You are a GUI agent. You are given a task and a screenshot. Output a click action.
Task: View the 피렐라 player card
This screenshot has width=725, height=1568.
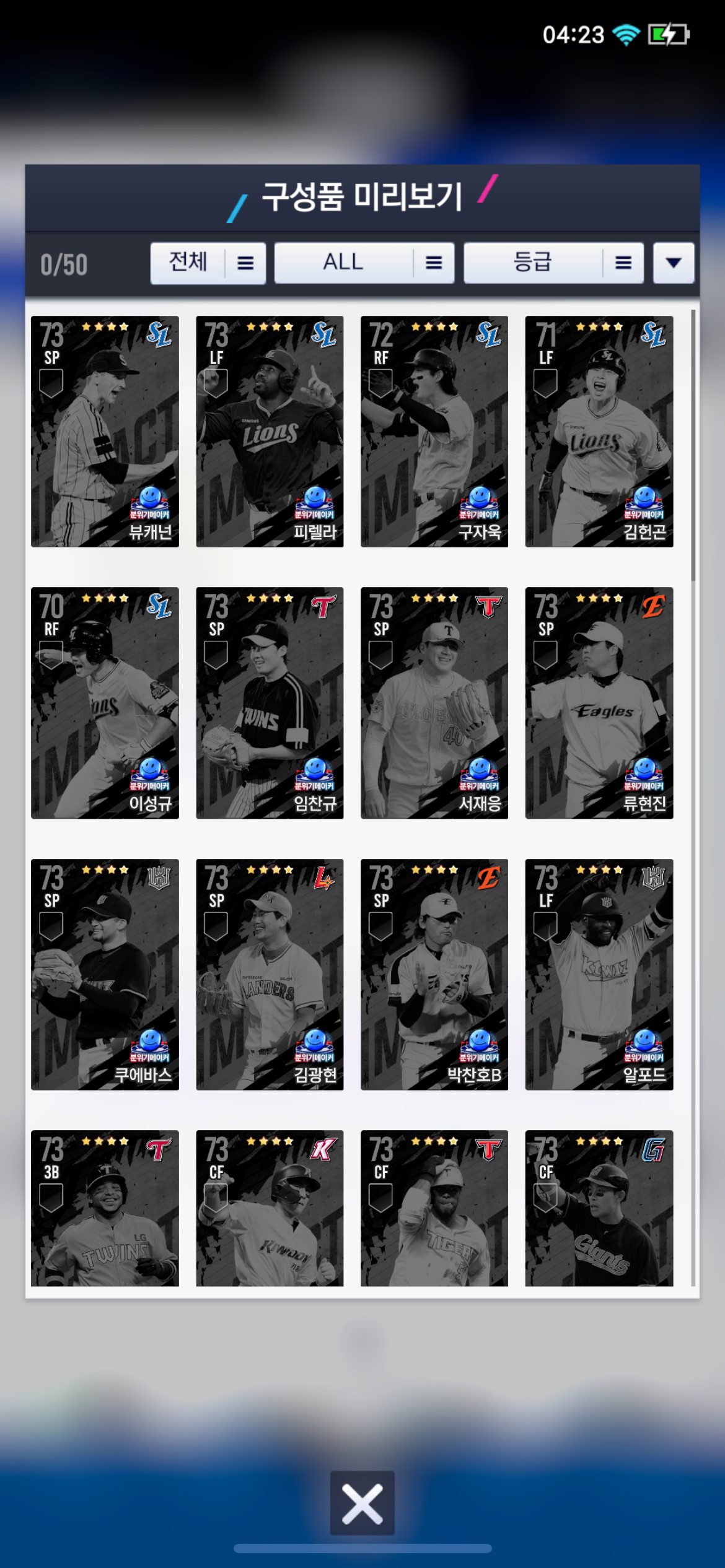click(x=270, y=432)
